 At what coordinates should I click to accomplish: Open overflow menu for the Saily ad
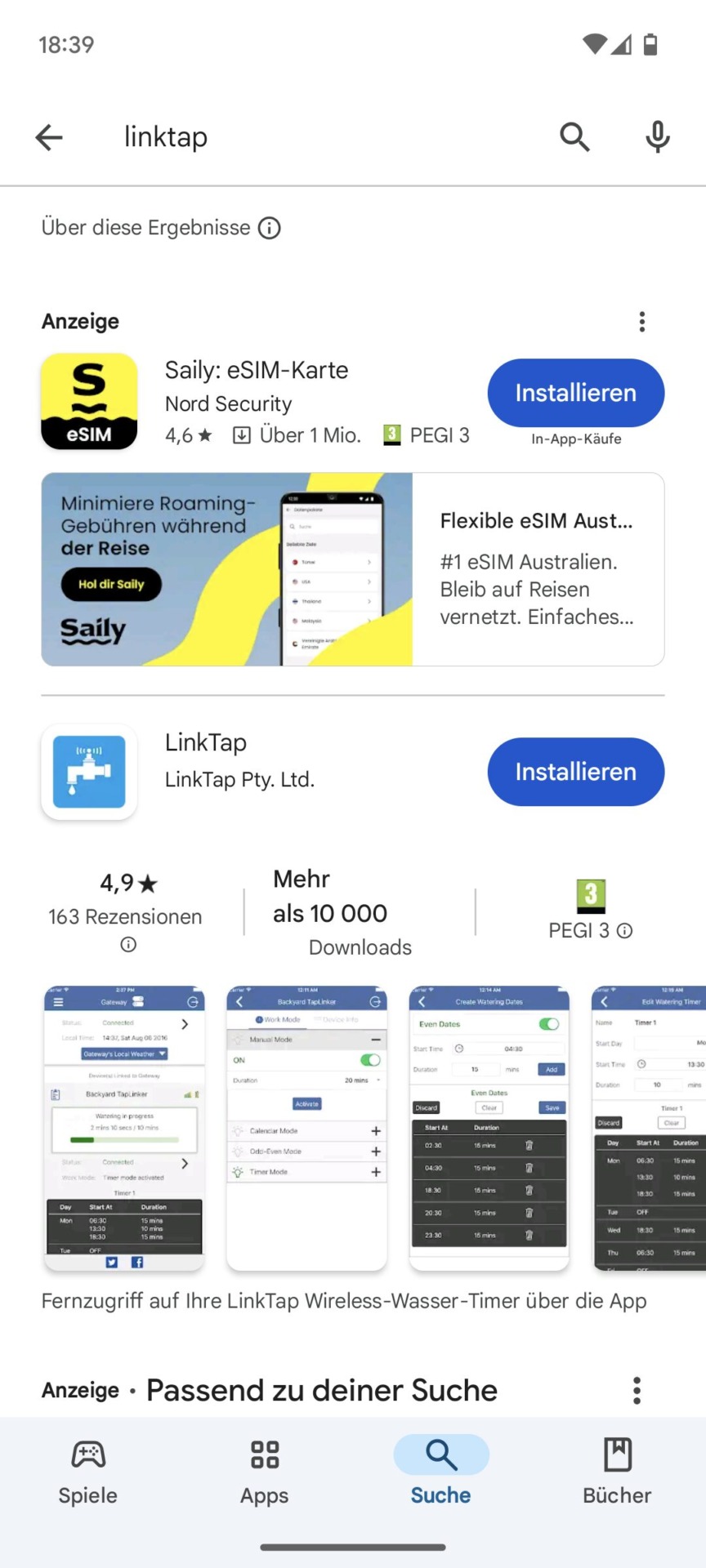click(642, 322)
